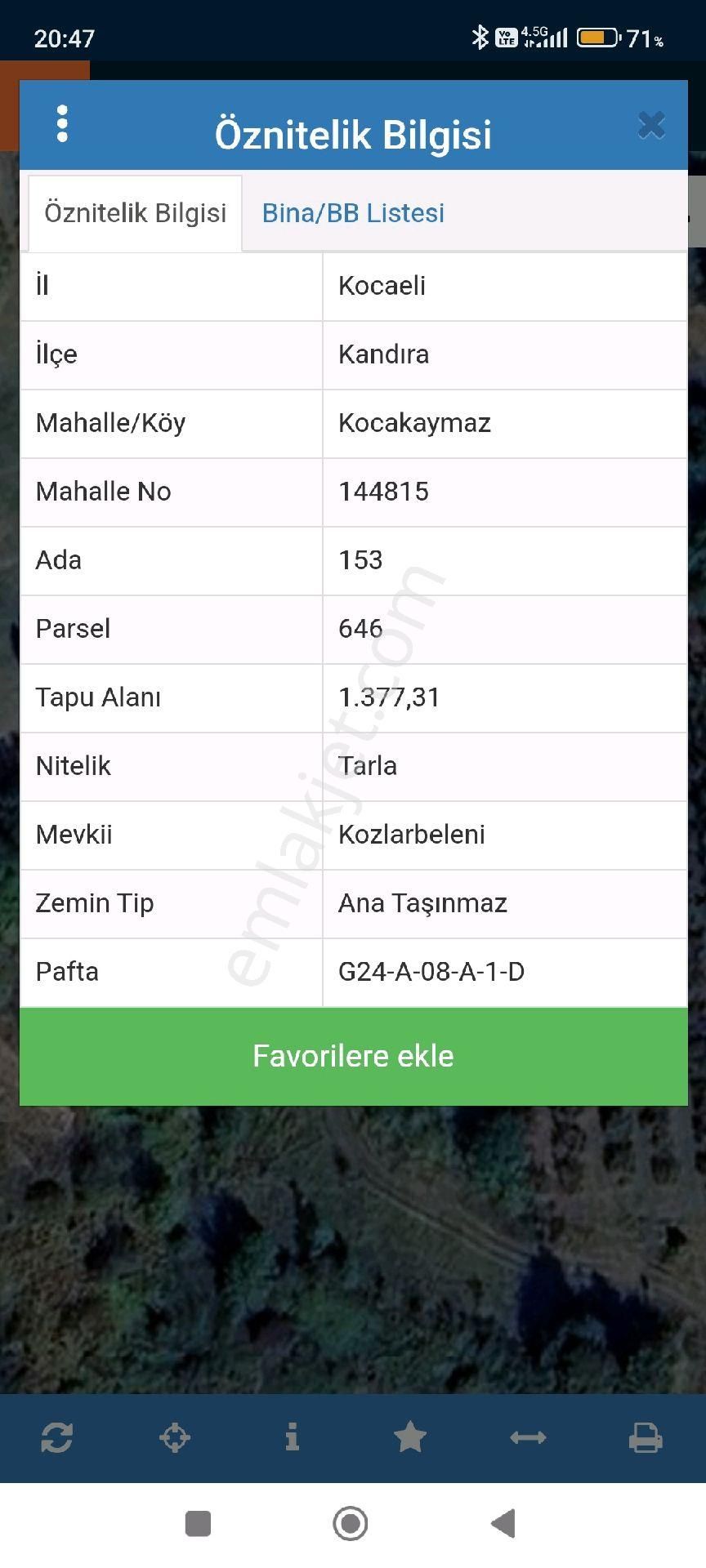
Task: Close the Öznitelik Bilgisi dialog
Action: [x=651, y=125]
